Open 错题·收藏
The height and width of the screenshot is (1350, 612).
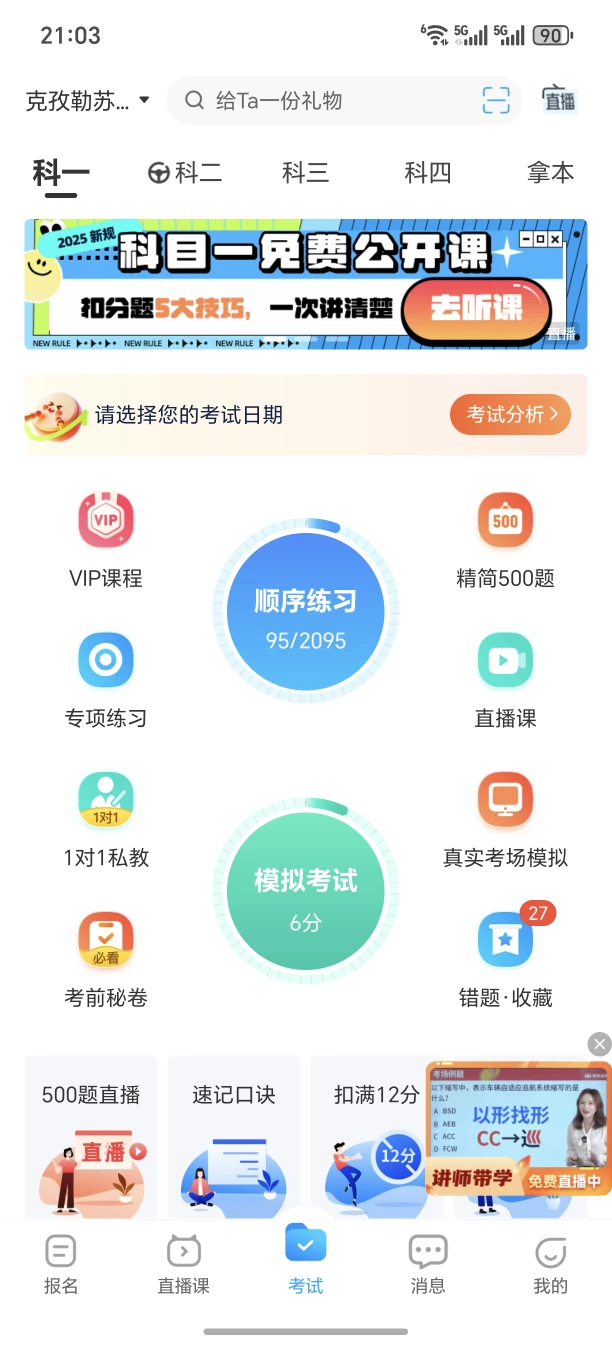[x=505, y=959]
